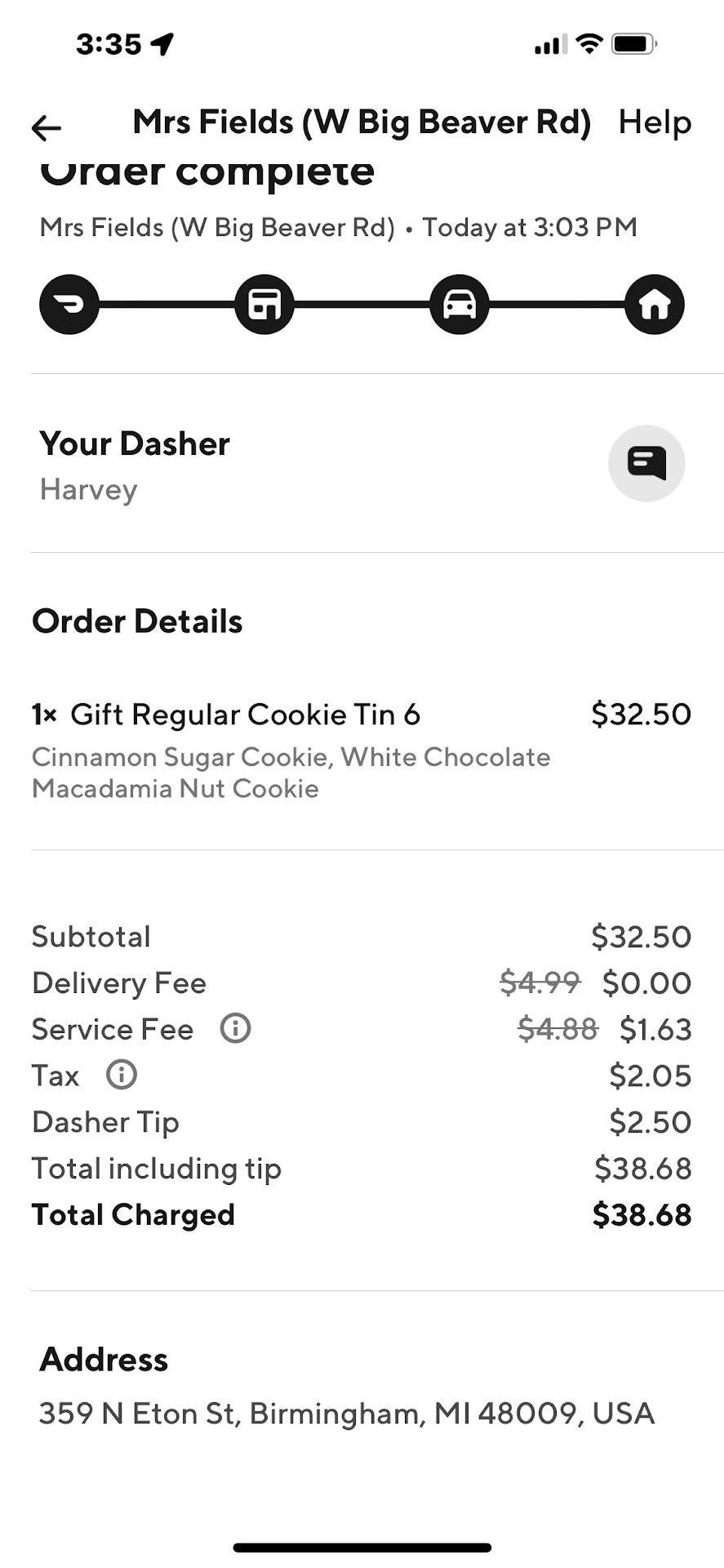Image resolution: width=724 pixels, height=1568 pixels.
Task: Open Help for this order
Action: [x=654, y=123]
